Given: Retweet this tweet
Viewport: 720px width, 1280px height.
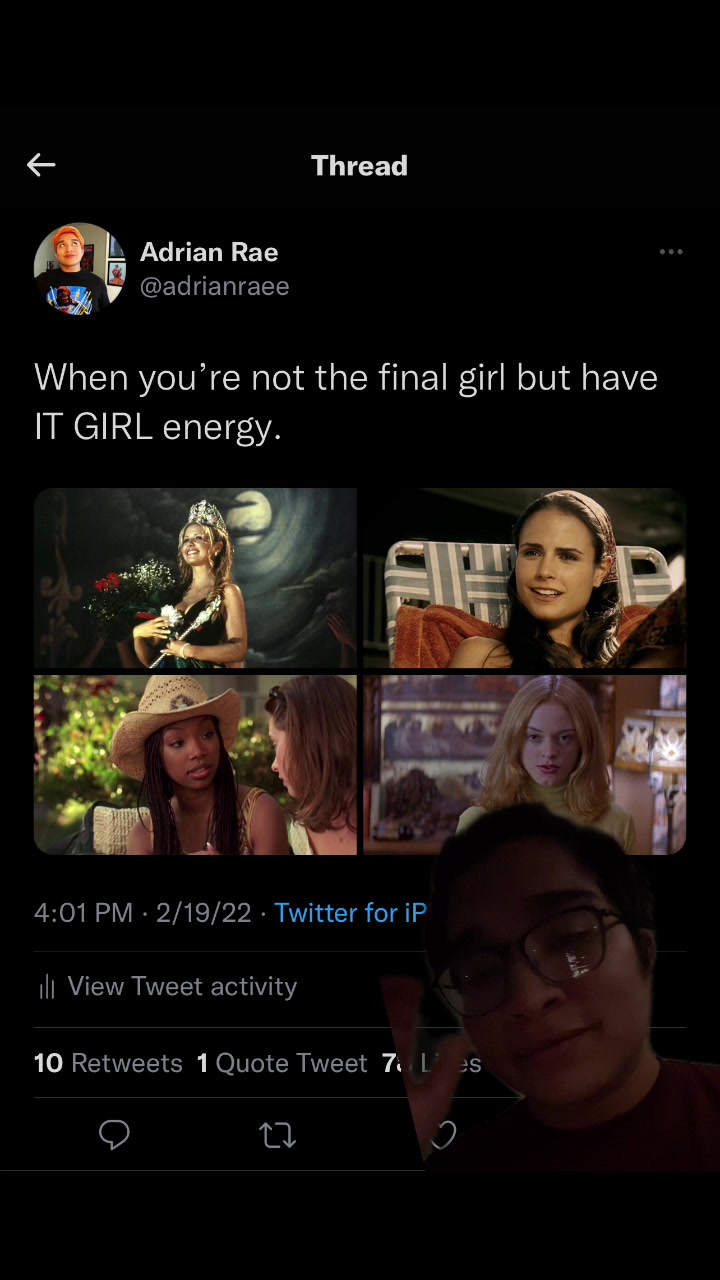Looking at the screenshot, I should coord(277,1135).
